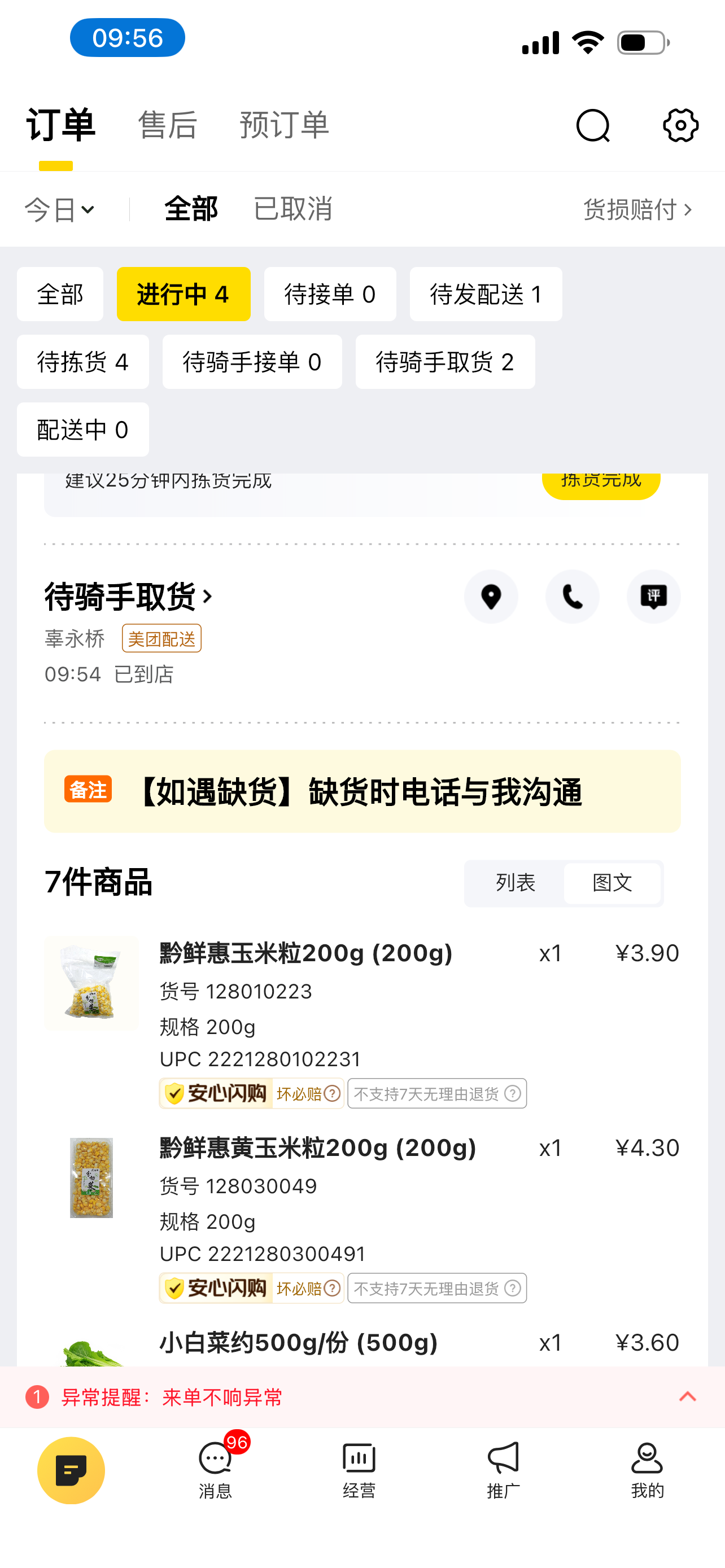
Task: Filter by 待骑手取货 2
Action: [x=445, y=362]
